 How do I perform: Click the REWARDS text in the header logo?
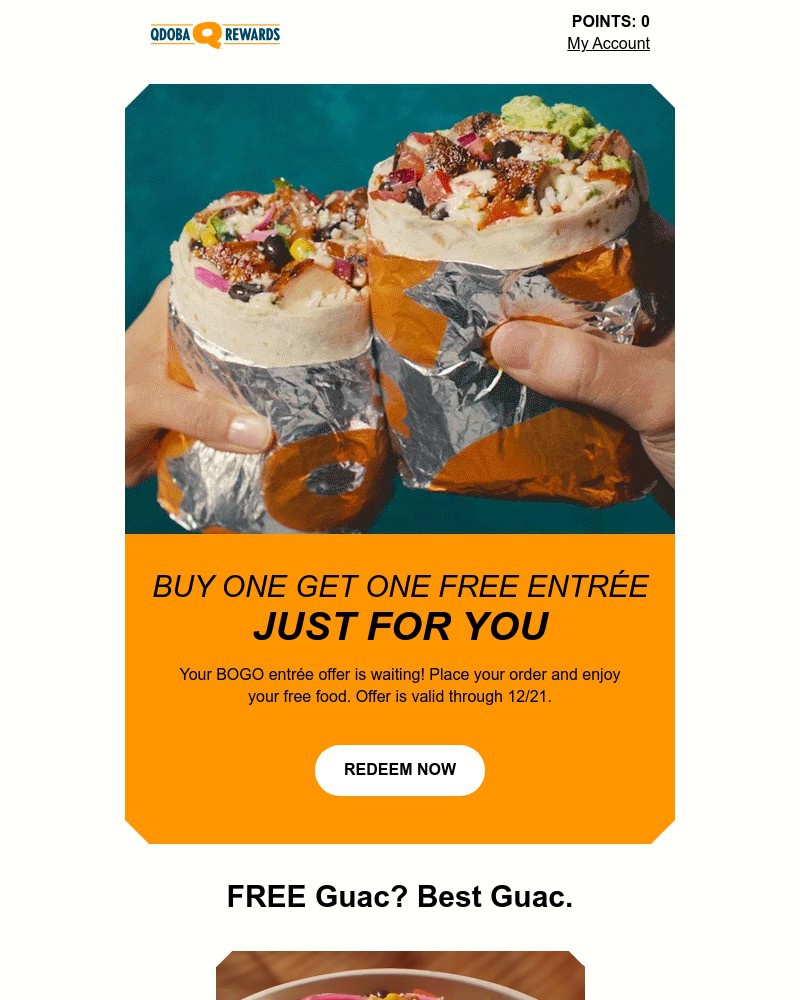pyautogui.click(x=255, y=35)
